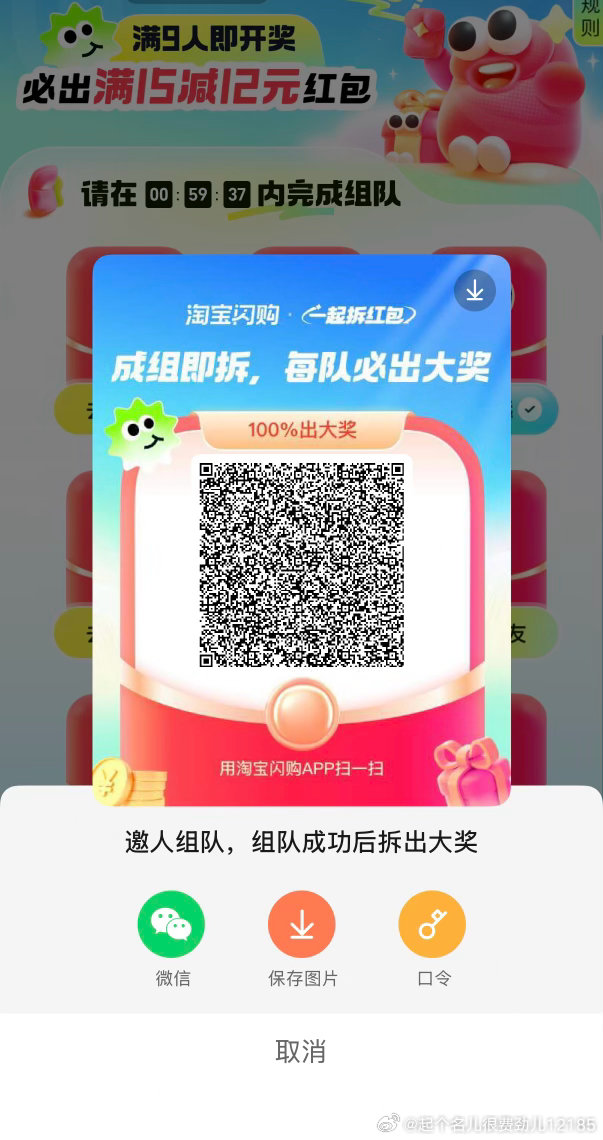Open the 规则 rules tab

coord(590,18)
